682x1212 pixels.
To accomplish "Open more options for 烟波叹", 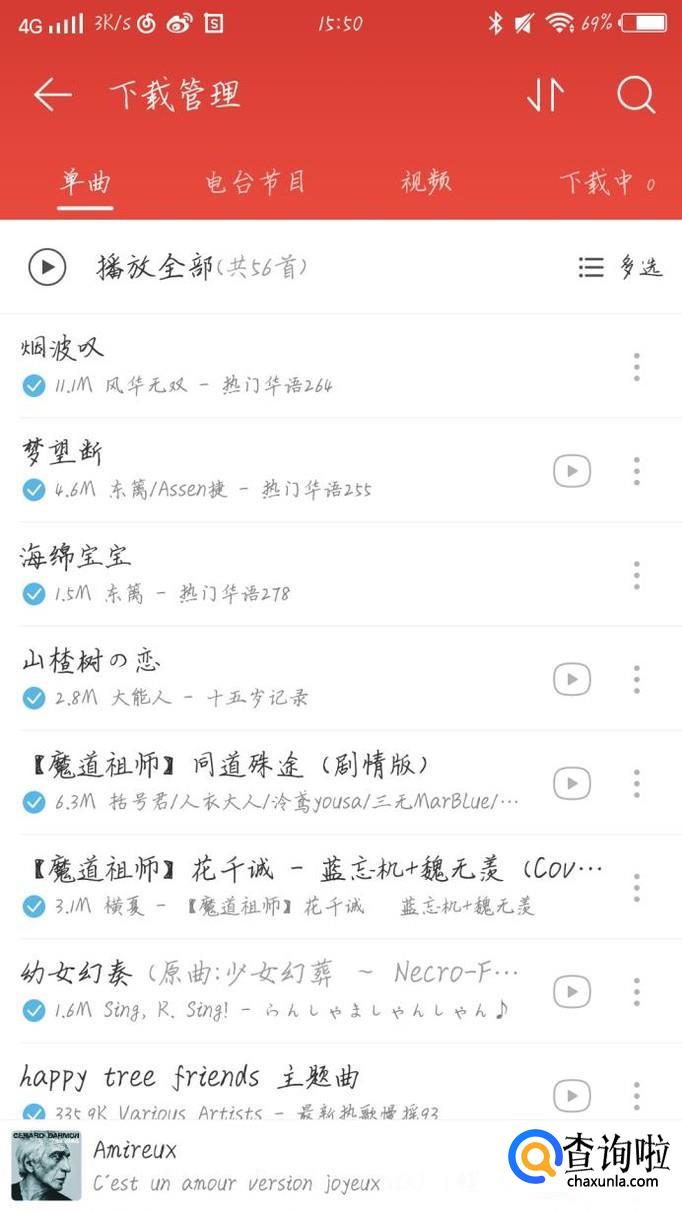I will click(636, 367).
